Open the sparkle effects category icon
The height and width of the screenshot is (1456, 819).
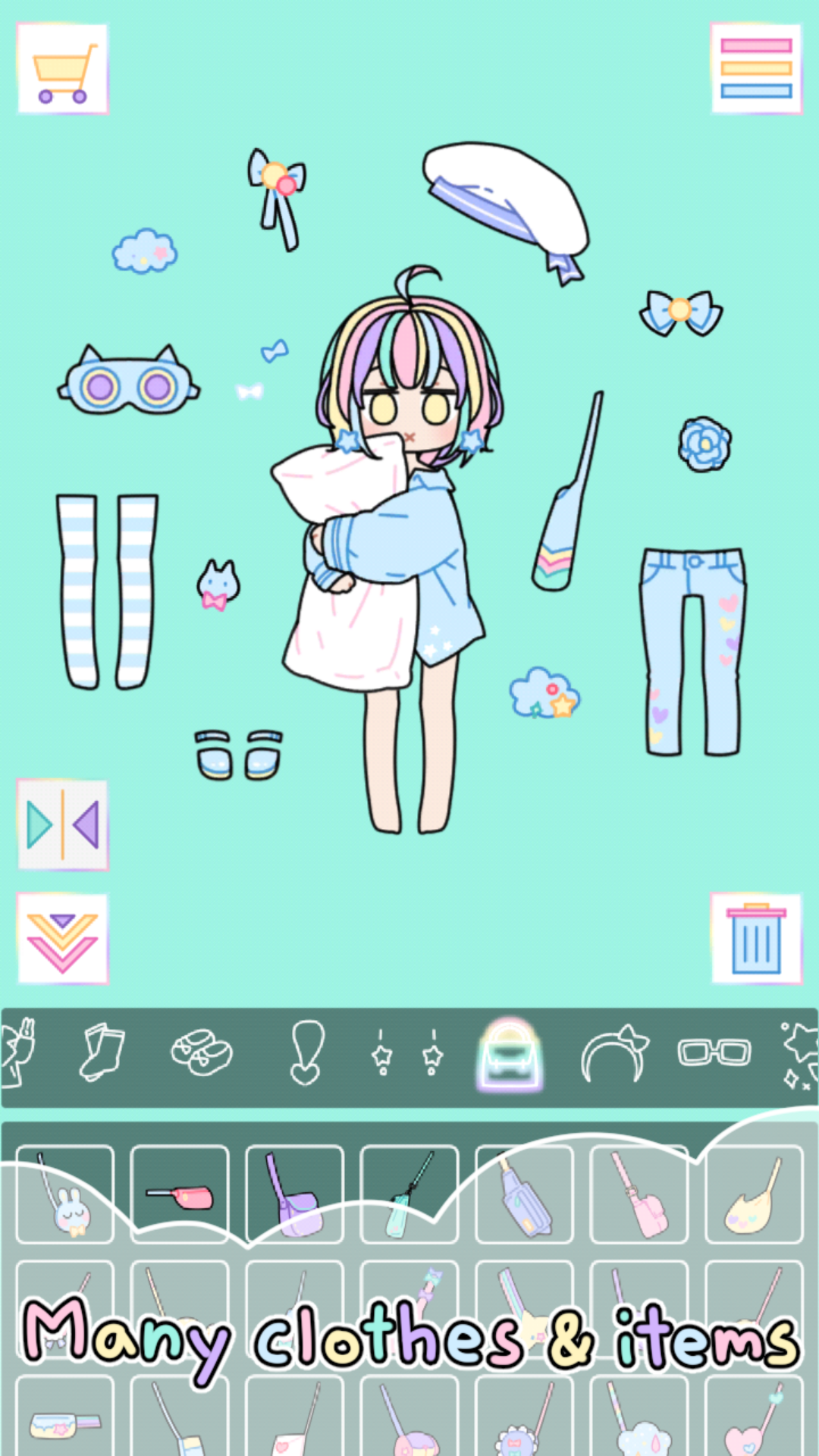(800, 1053)
